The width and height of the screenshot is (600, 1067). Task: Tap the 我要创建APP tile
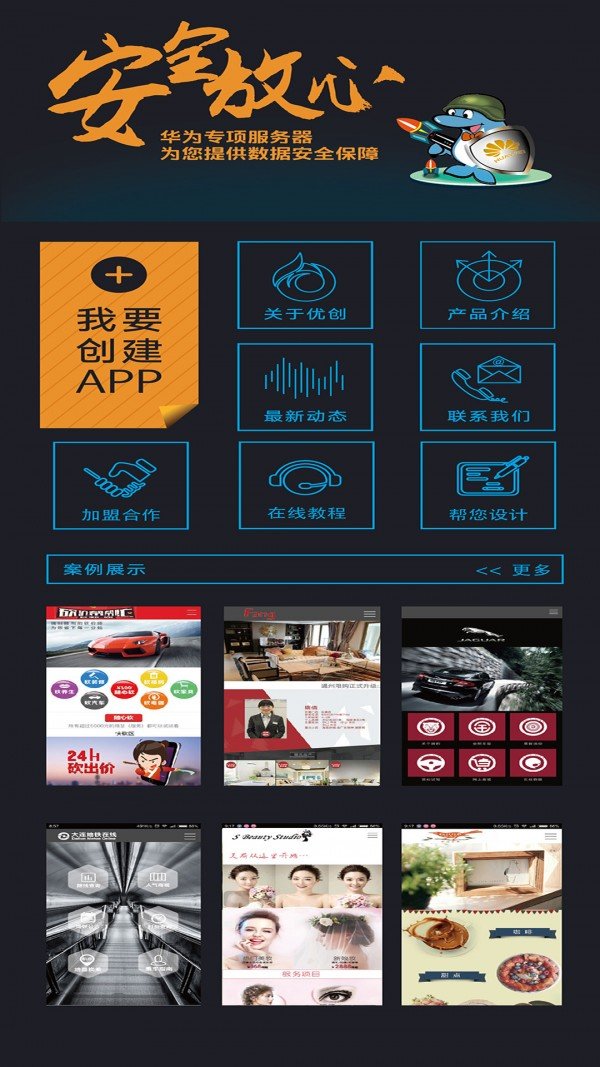pyautogui.click(x=119, y=333)
